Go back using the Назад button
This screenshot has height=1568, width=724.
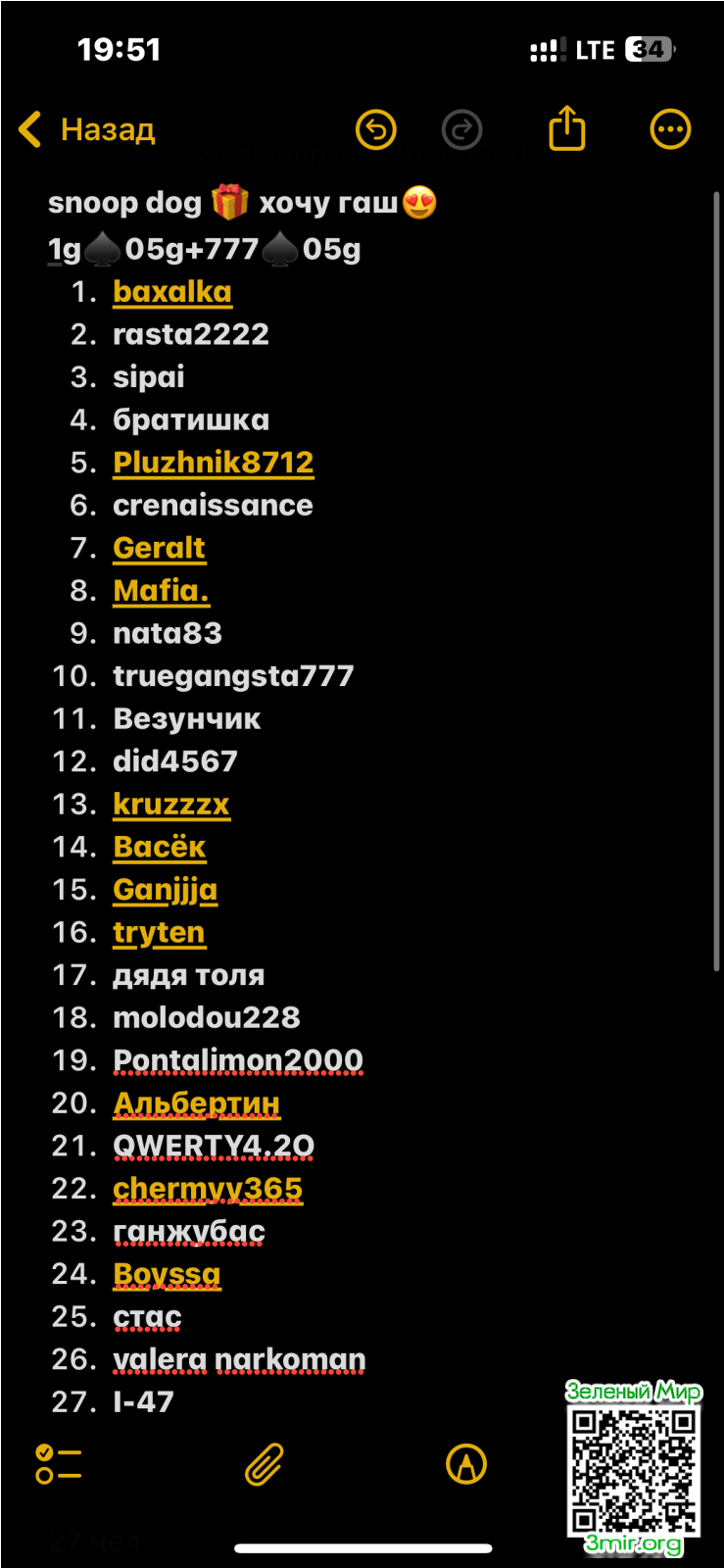click(88, 129)
